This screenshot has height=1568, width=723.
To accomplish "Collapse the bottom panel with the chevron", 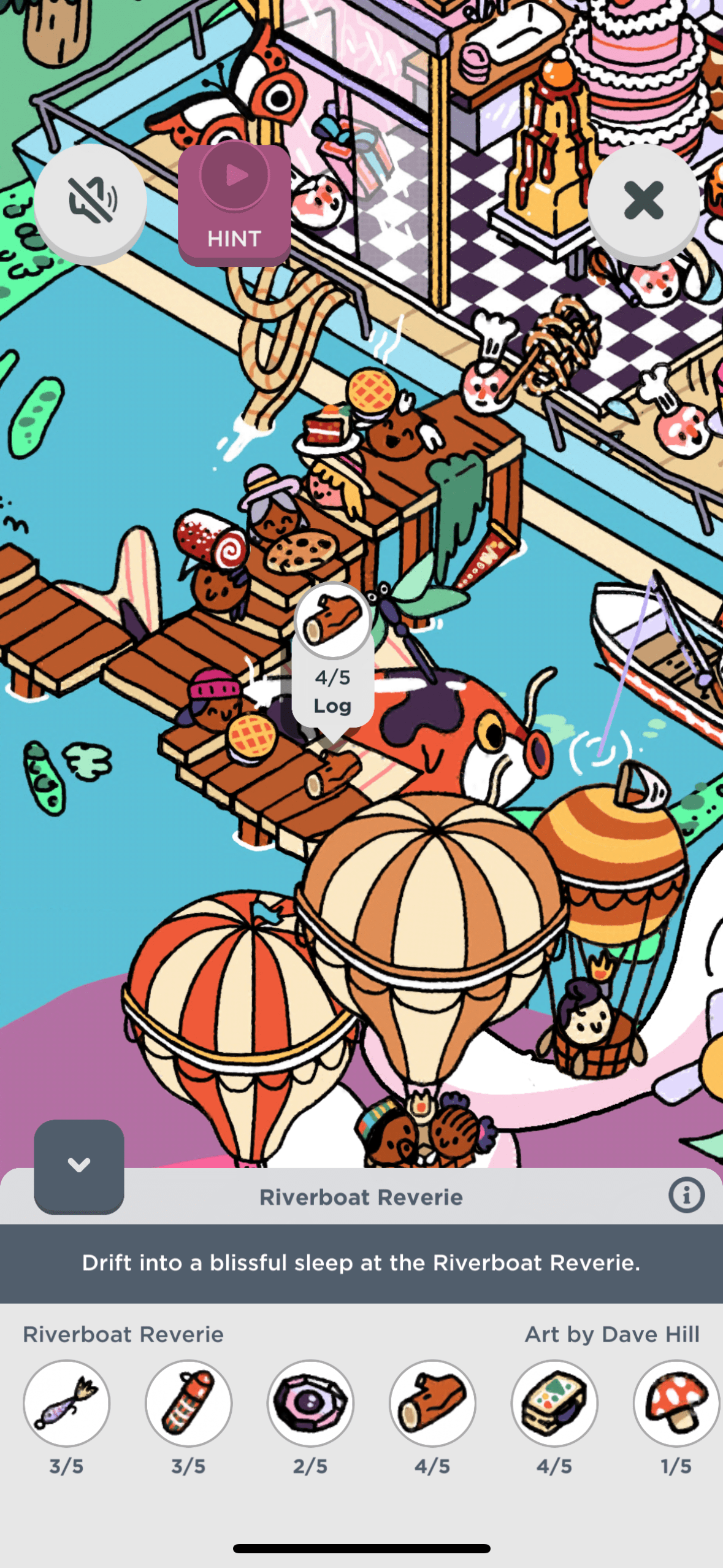I will tap(79, 1166).
